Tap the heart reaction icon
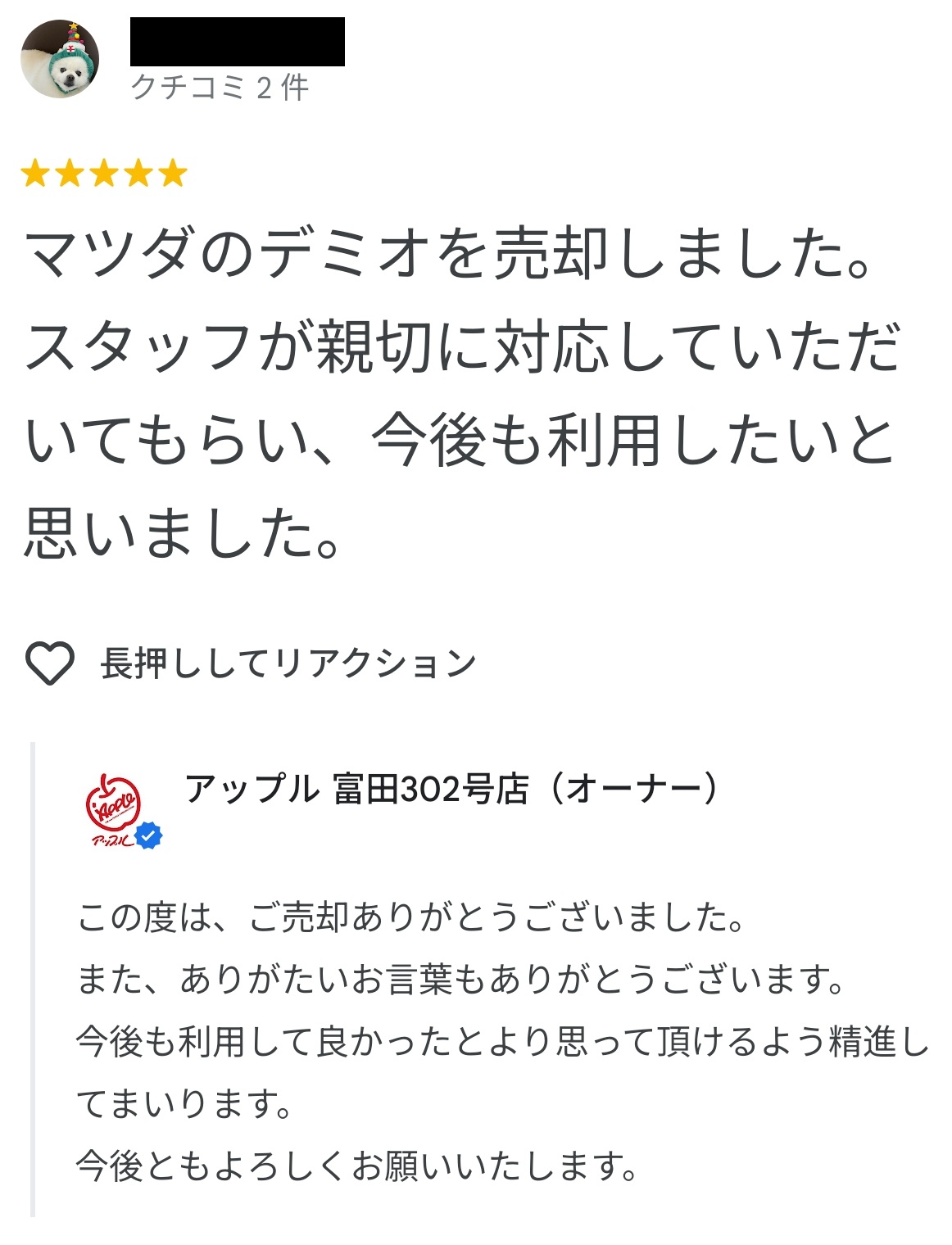952x1245 pixels. click(50, 663)
